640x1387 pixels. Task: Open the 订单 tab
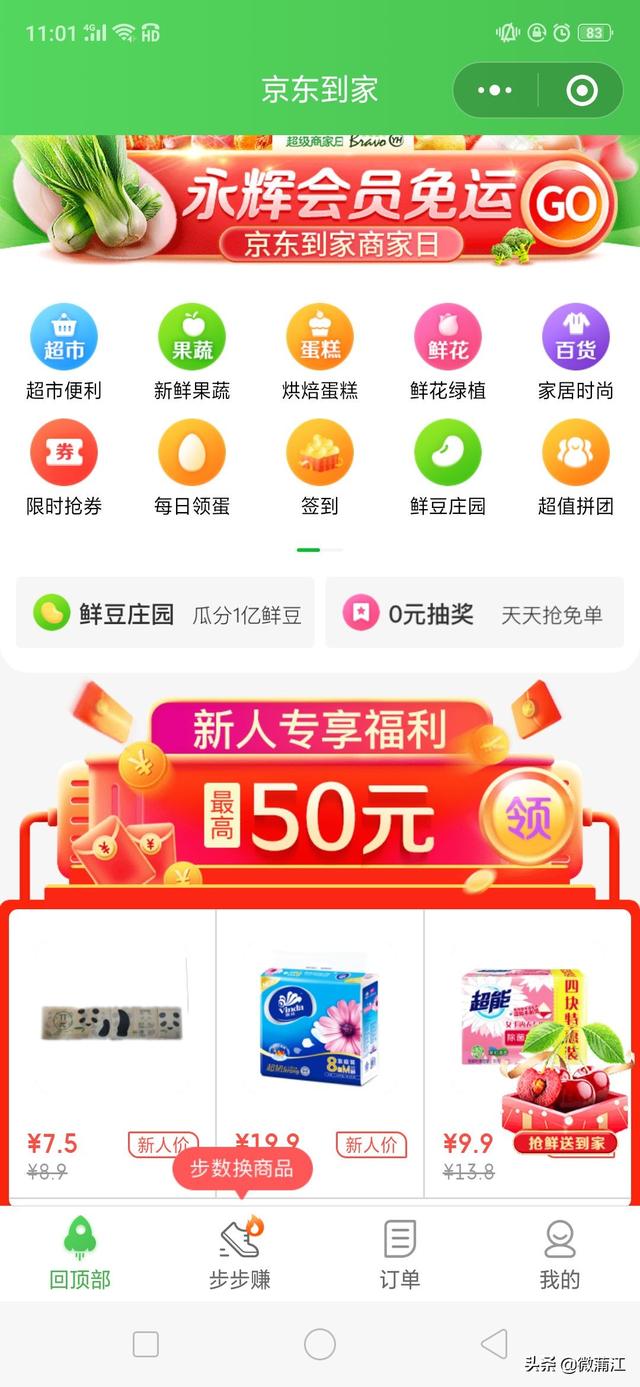(400, 1255)
